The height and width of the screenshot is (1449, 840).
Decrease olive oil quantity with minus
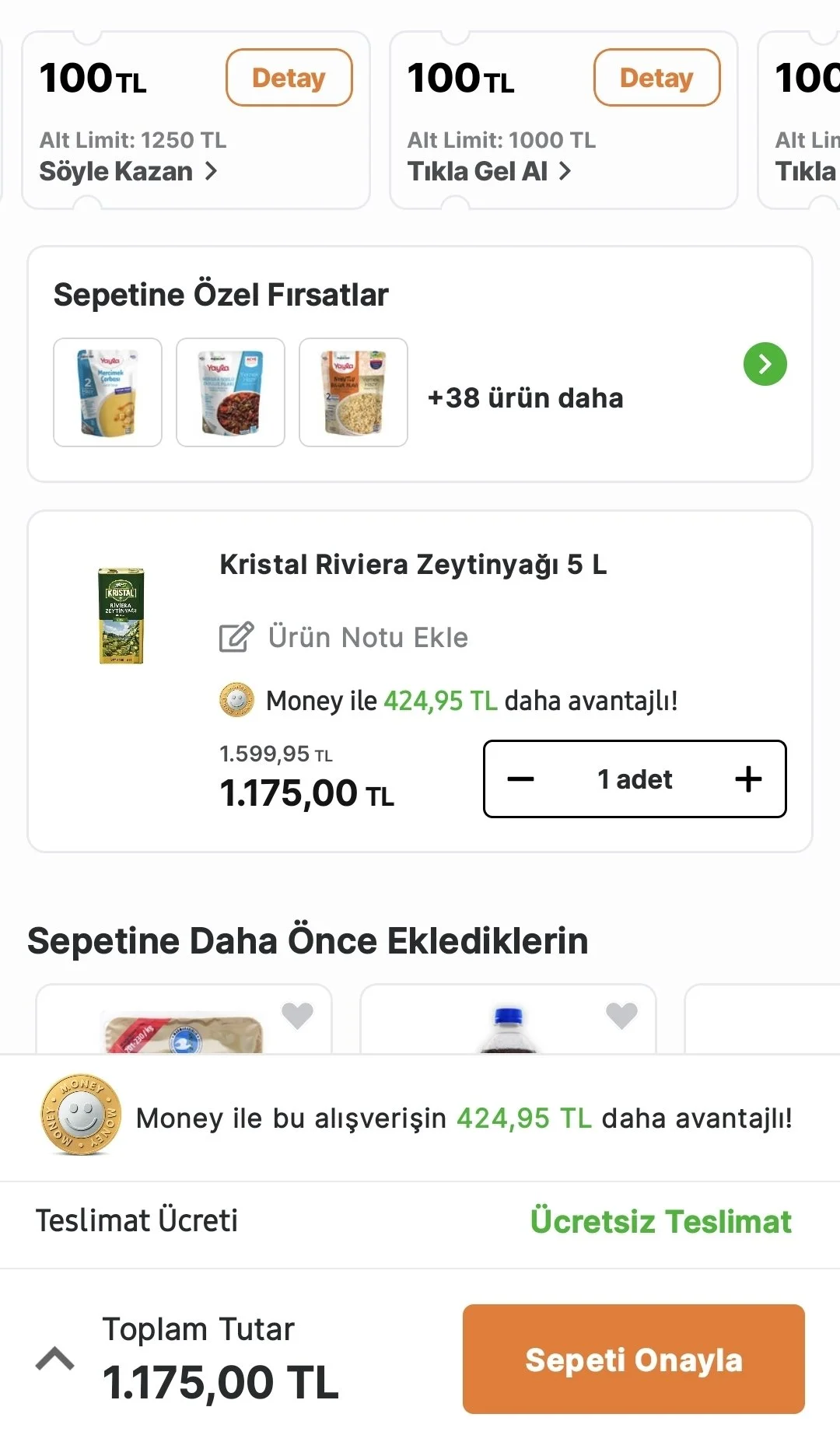point(520,779)
